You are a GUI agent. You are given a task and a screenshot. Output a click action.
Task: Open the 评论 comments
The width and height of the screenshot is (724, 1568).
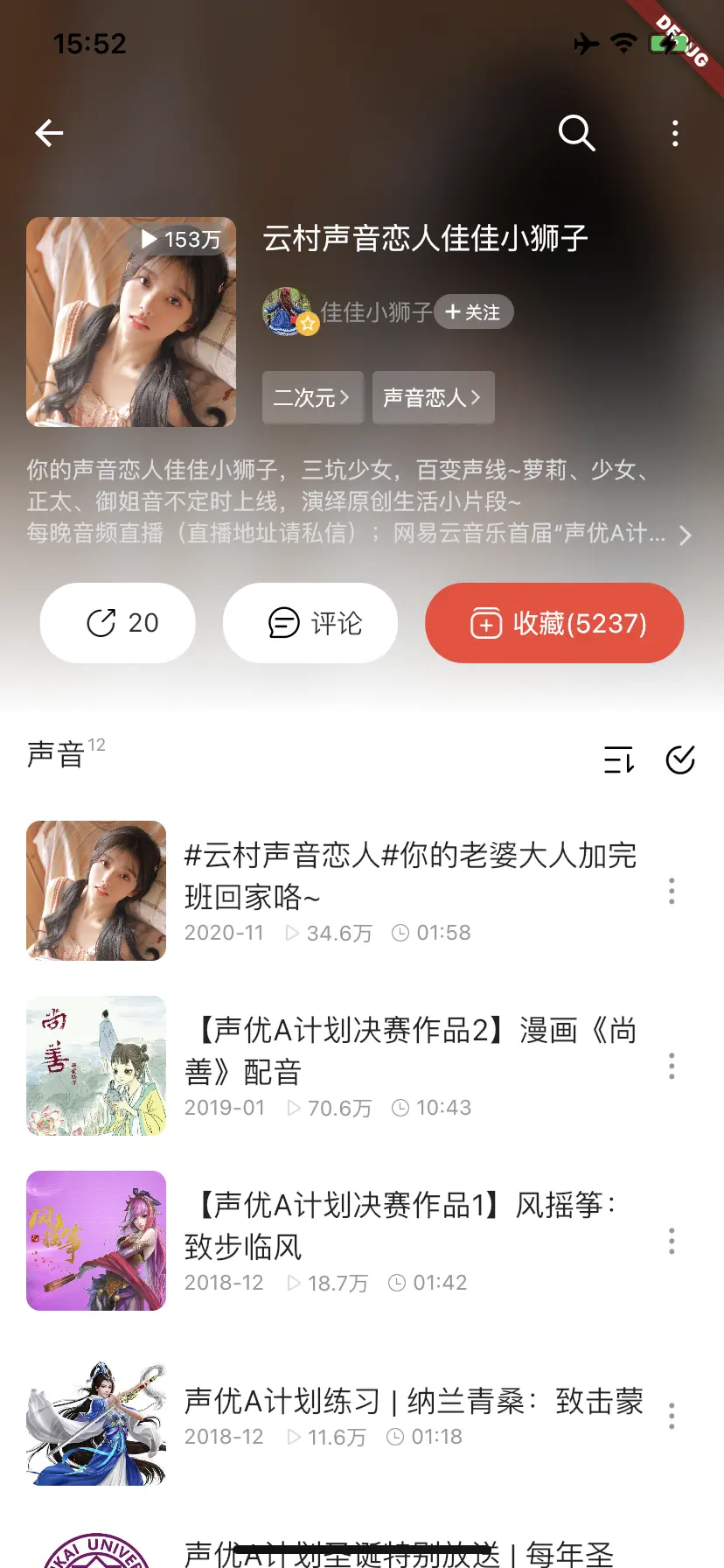tap(310, 623)
